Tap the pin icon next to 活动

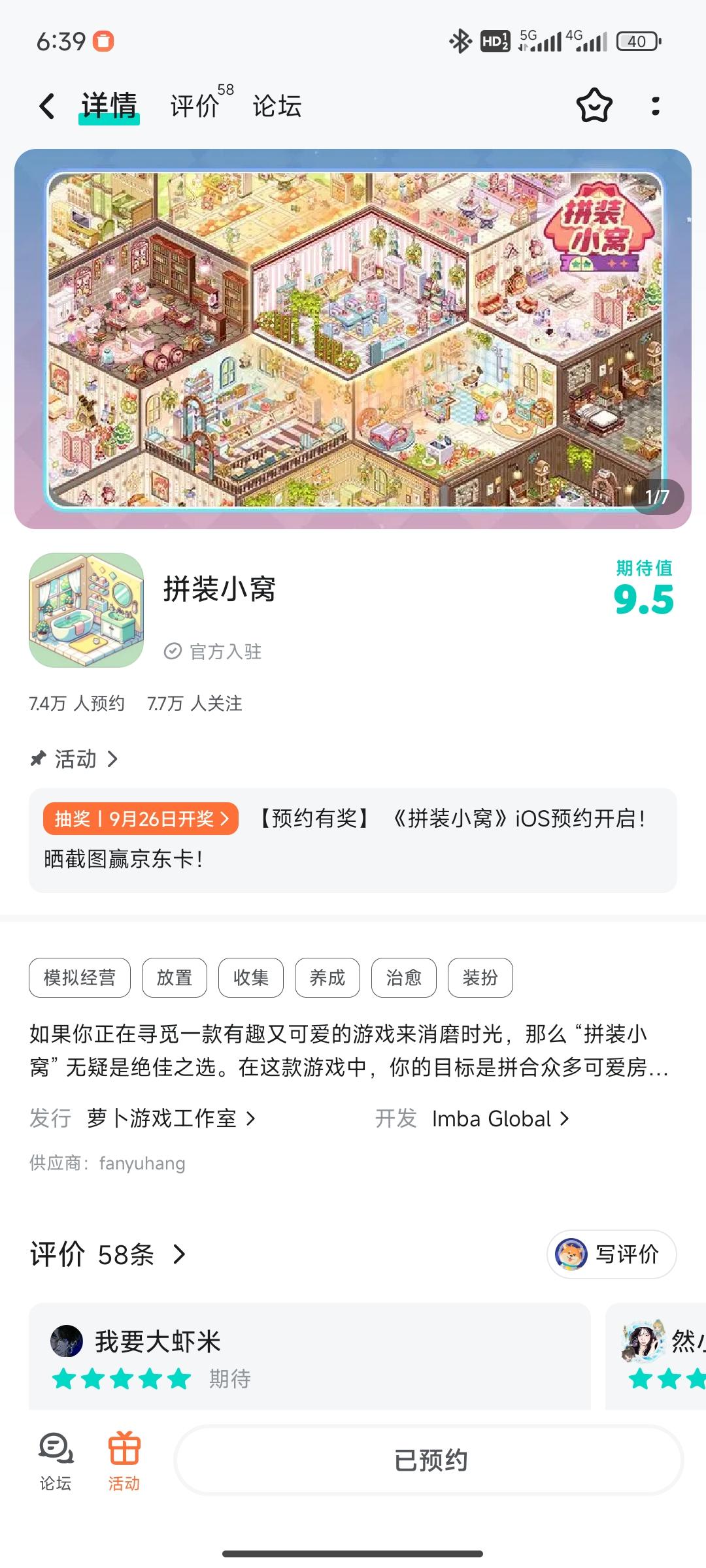click(x=37, y=759)
